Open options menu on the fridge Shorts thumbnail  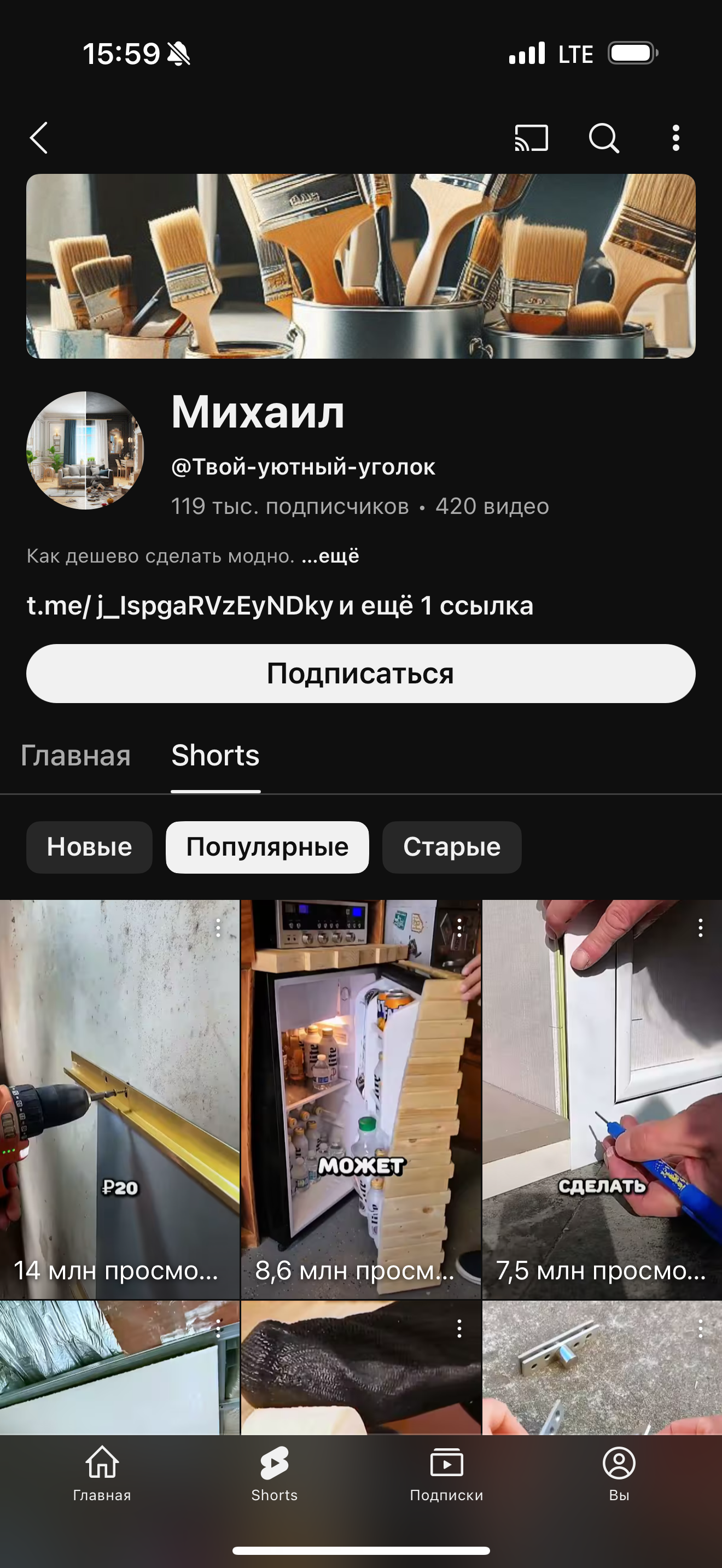coord(458,927)
